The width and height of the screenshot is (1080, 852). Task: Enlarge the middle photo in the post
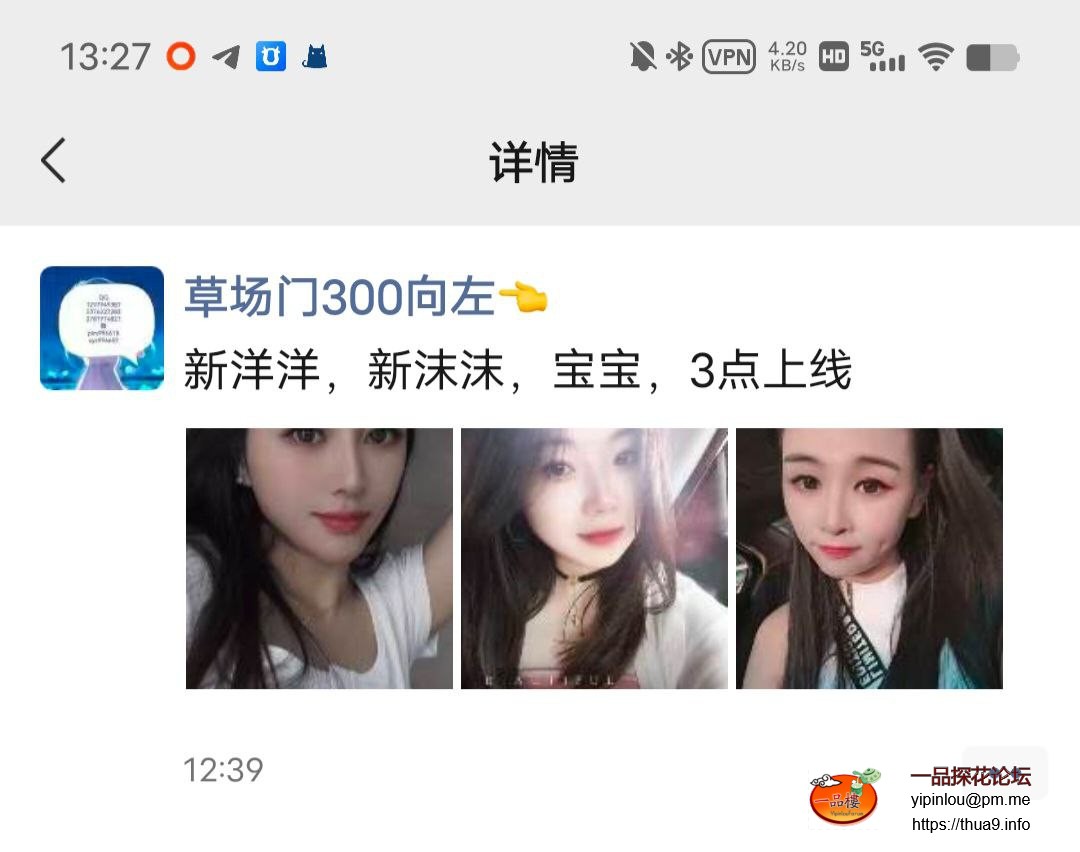pyautogui.click(x=594, y=558)
